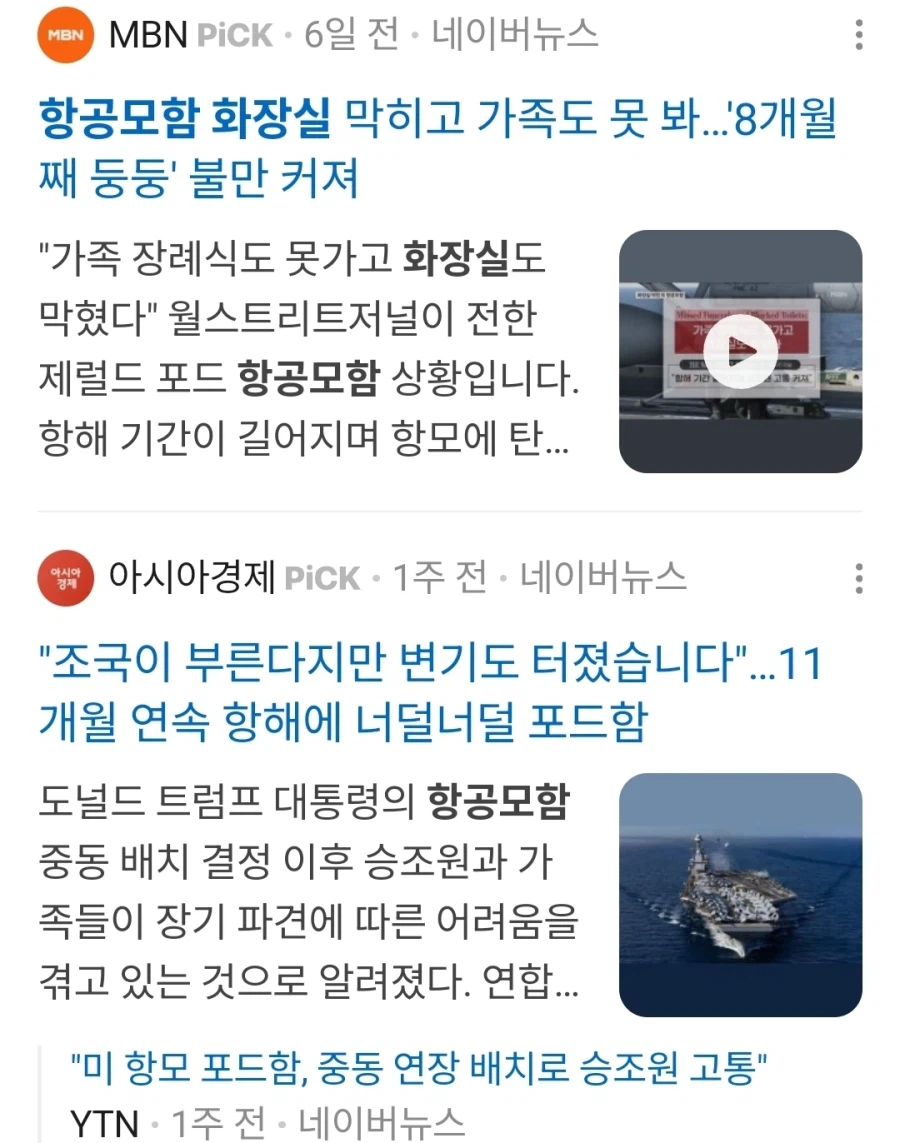
Task: Select the 아시아경제 publisher logo icon
Action: (x=62, y=577)
